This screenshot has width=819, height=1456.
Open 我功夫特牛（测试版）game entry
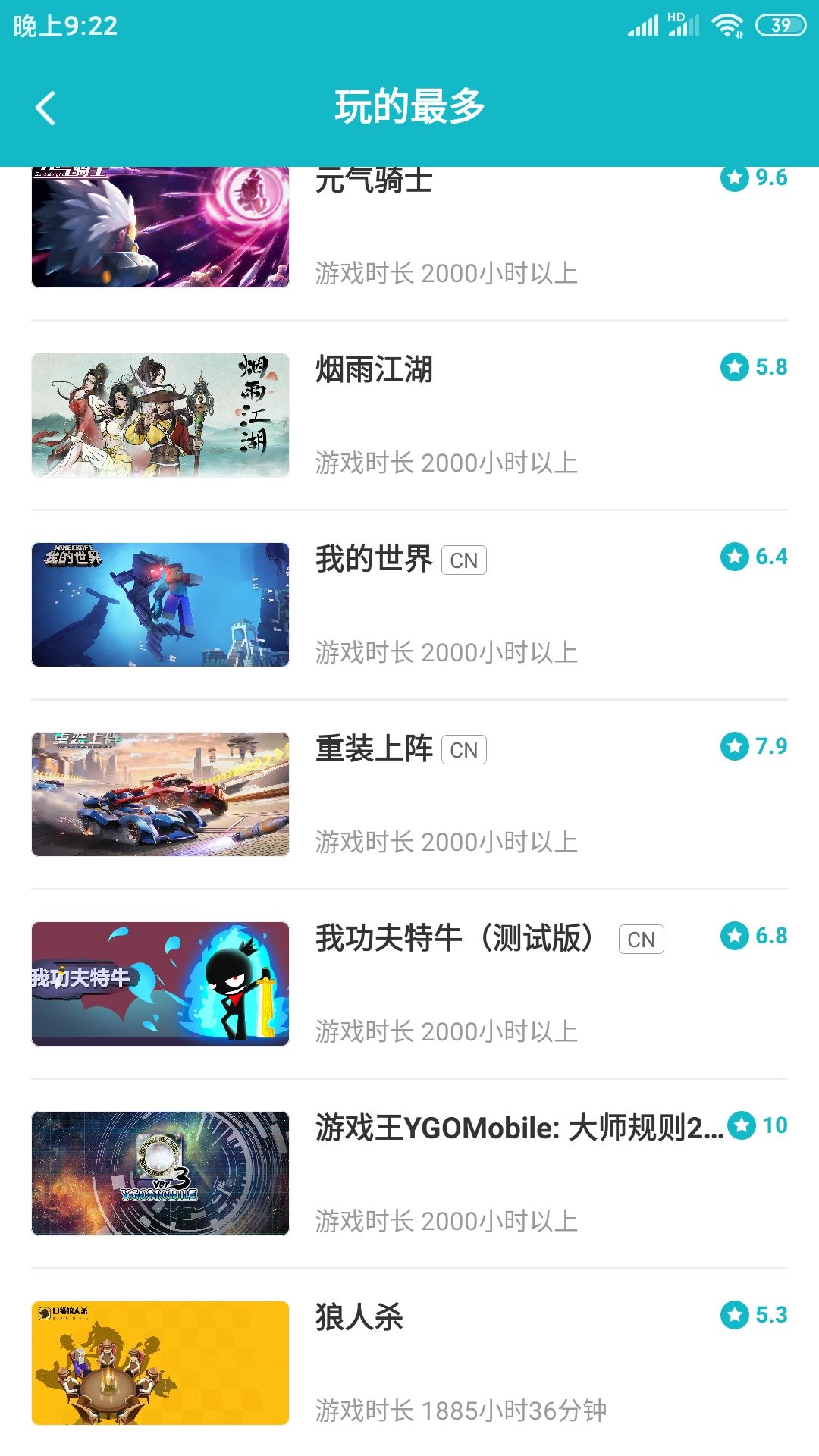409,984
